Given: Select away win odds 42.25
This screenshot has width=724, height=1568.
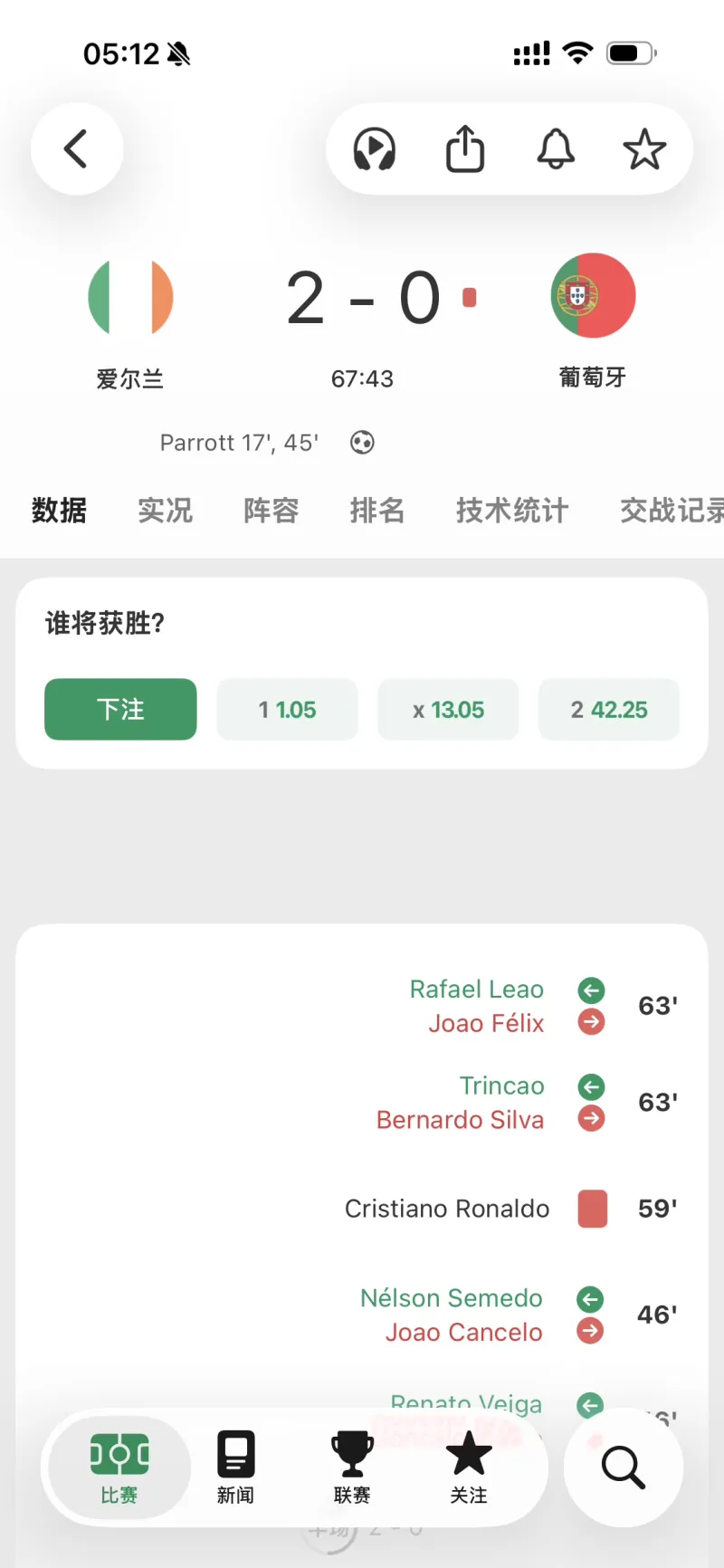Looking at the screenshot, I should click(x=609, y=710).
